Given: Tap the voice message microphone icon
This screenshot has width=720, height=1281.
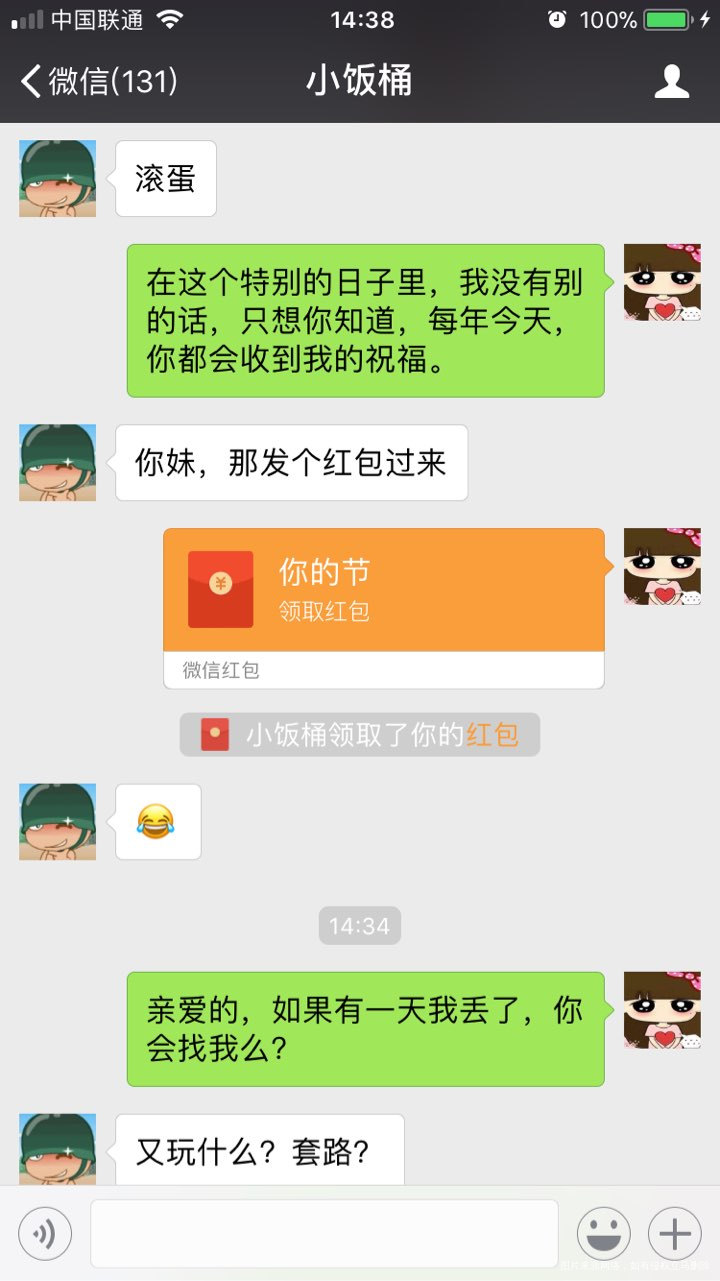Looking at the screenshot, I should pyautogui.click(x=42, y=1232).
